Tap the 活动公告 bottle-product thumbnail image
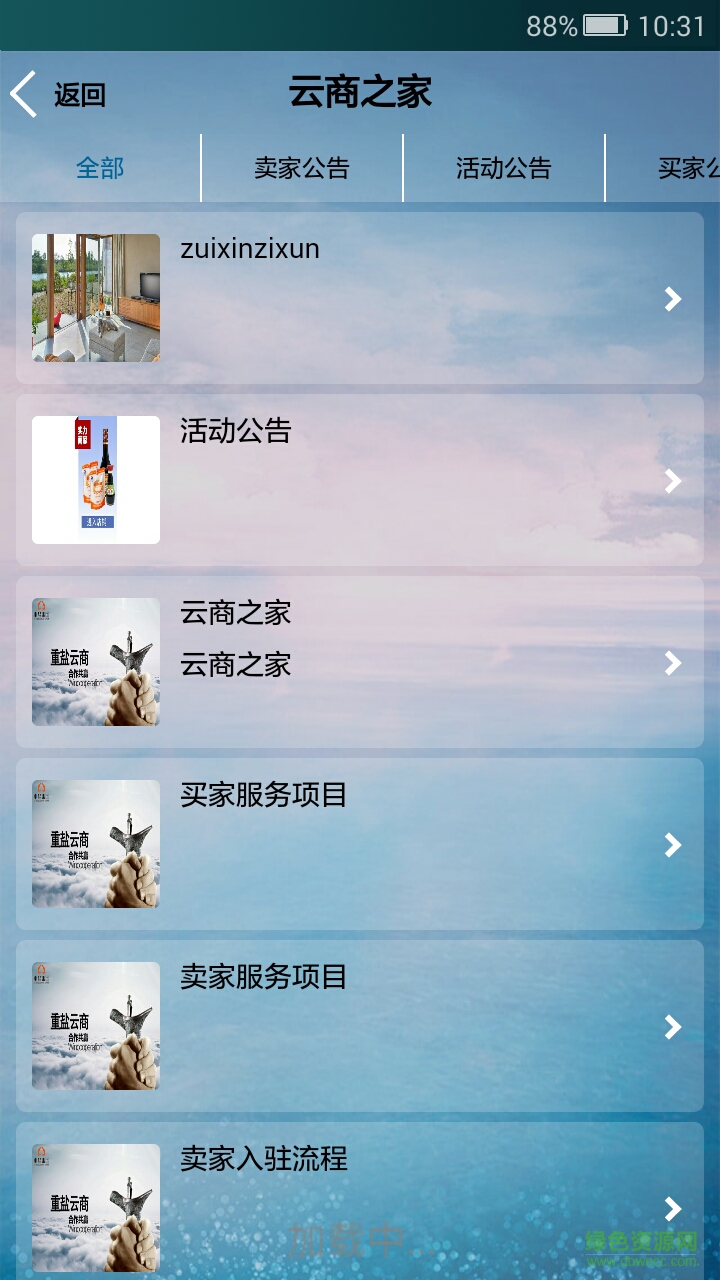720x1280 pixels. [95, 480]
